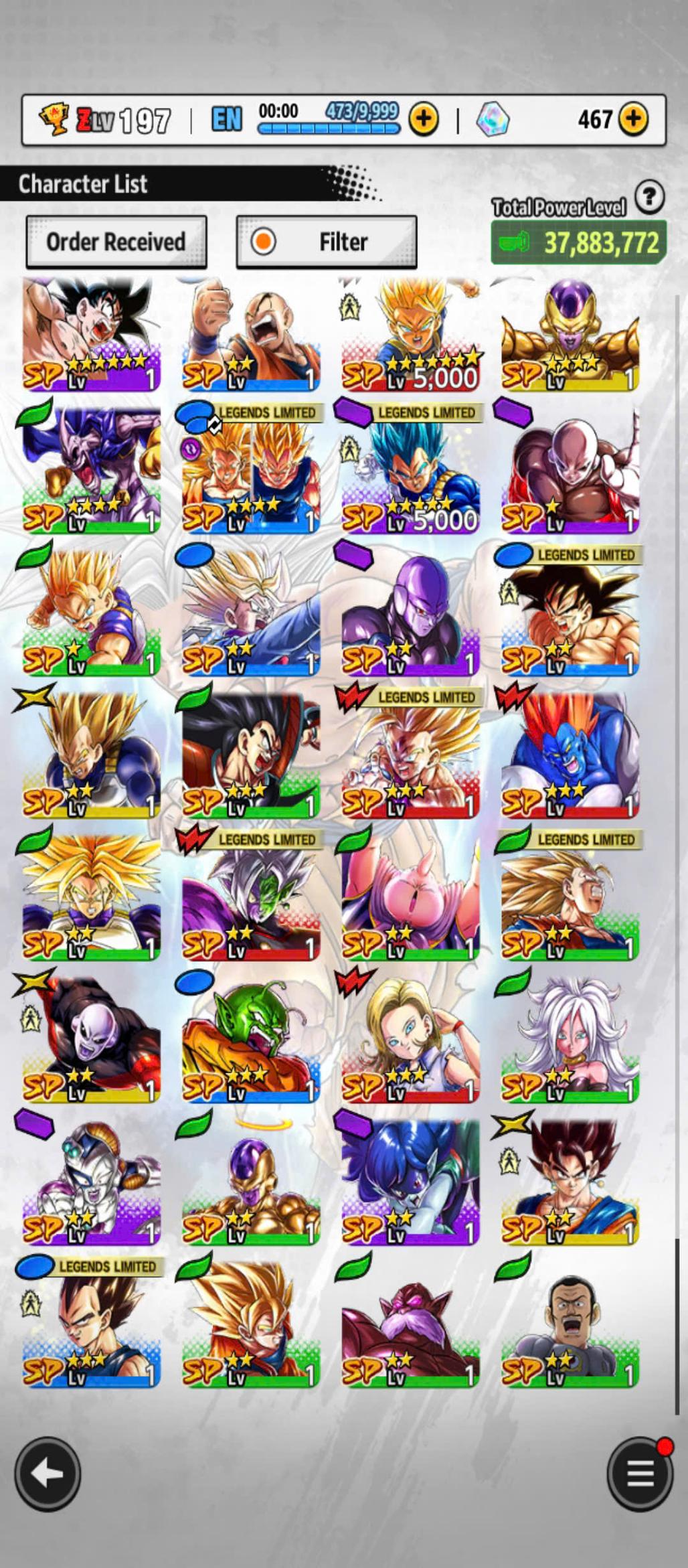Image resolution: width=688 pixels, height=1568 pixels.
Task: Add more Chrono Crystals with plus icon
Action: 632,119
